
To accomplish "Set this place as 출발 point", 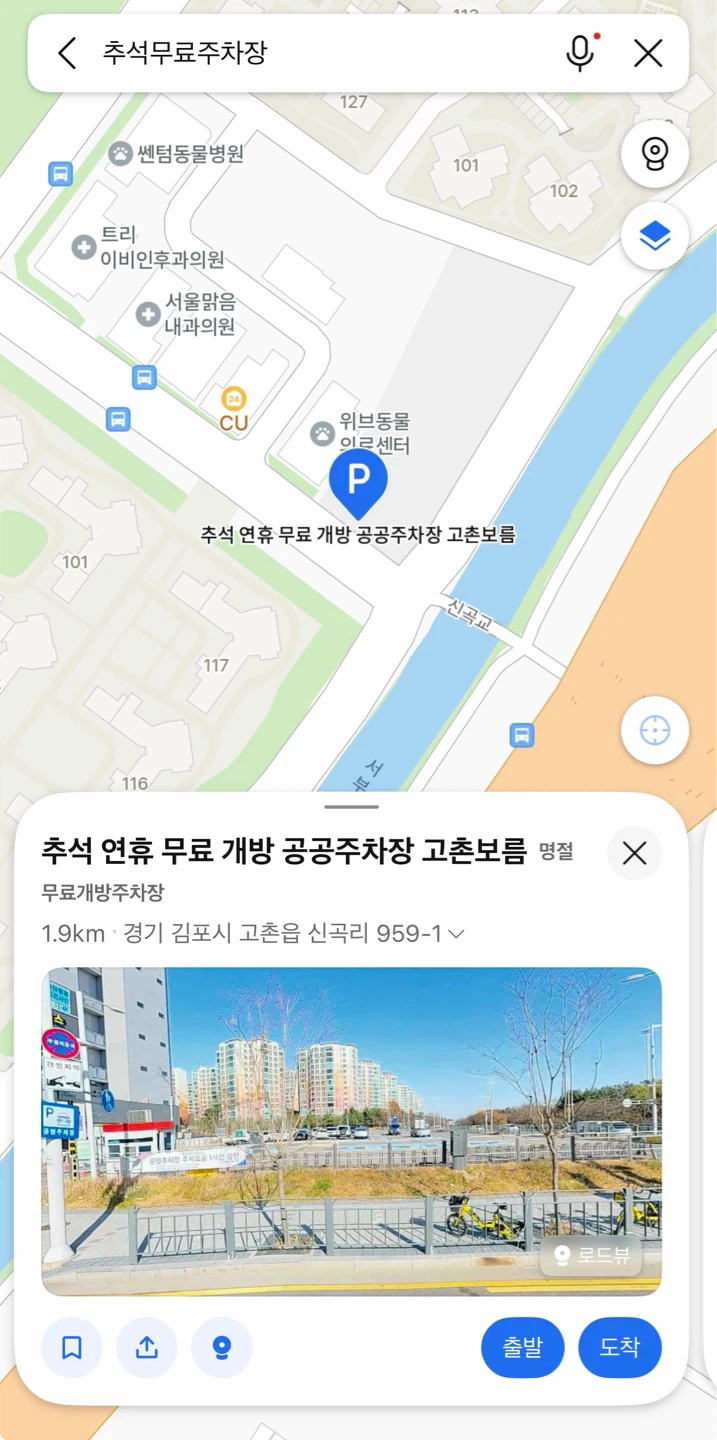I will 522,1347.
